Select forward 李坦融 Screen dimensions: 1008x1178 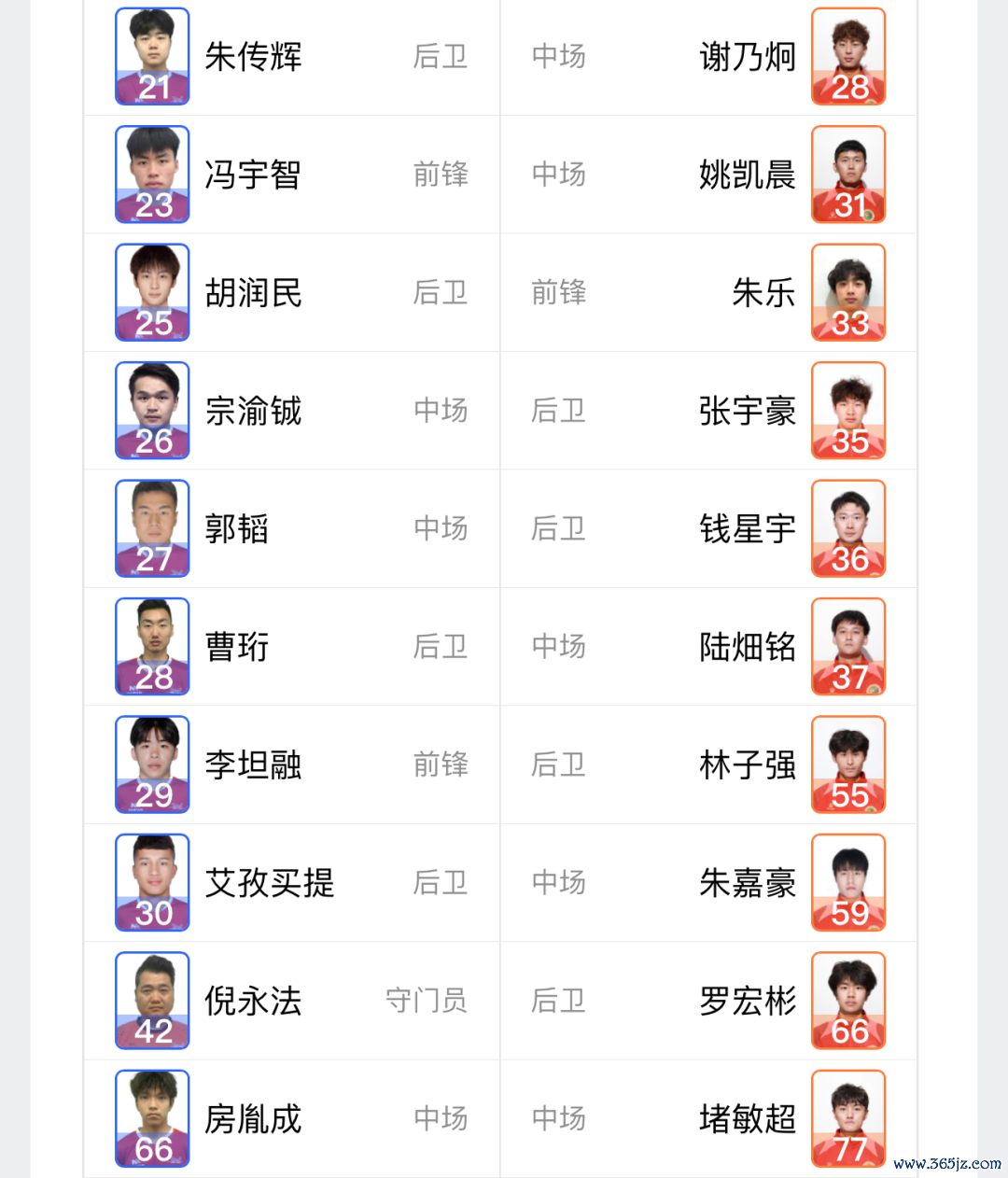(253, 765)
